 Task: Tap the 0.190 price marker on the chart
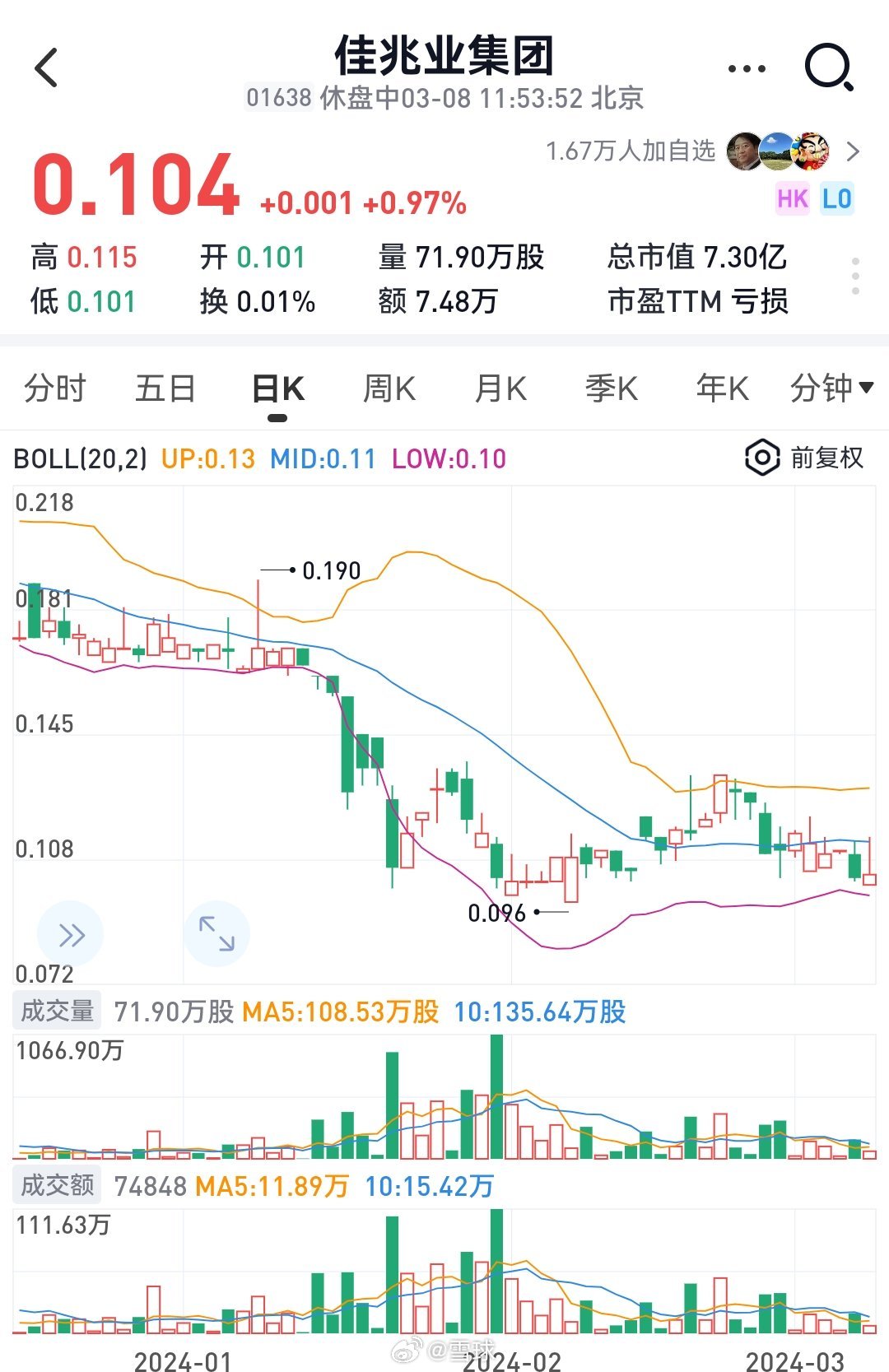coord(331,569)
